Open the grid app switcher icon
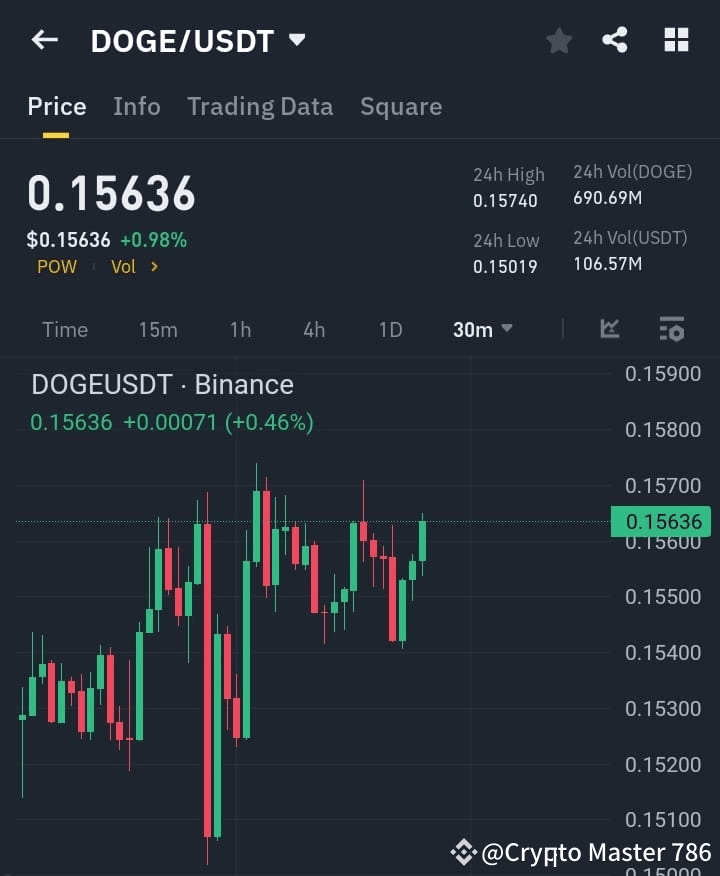720x876 pixels. point(676,40)
